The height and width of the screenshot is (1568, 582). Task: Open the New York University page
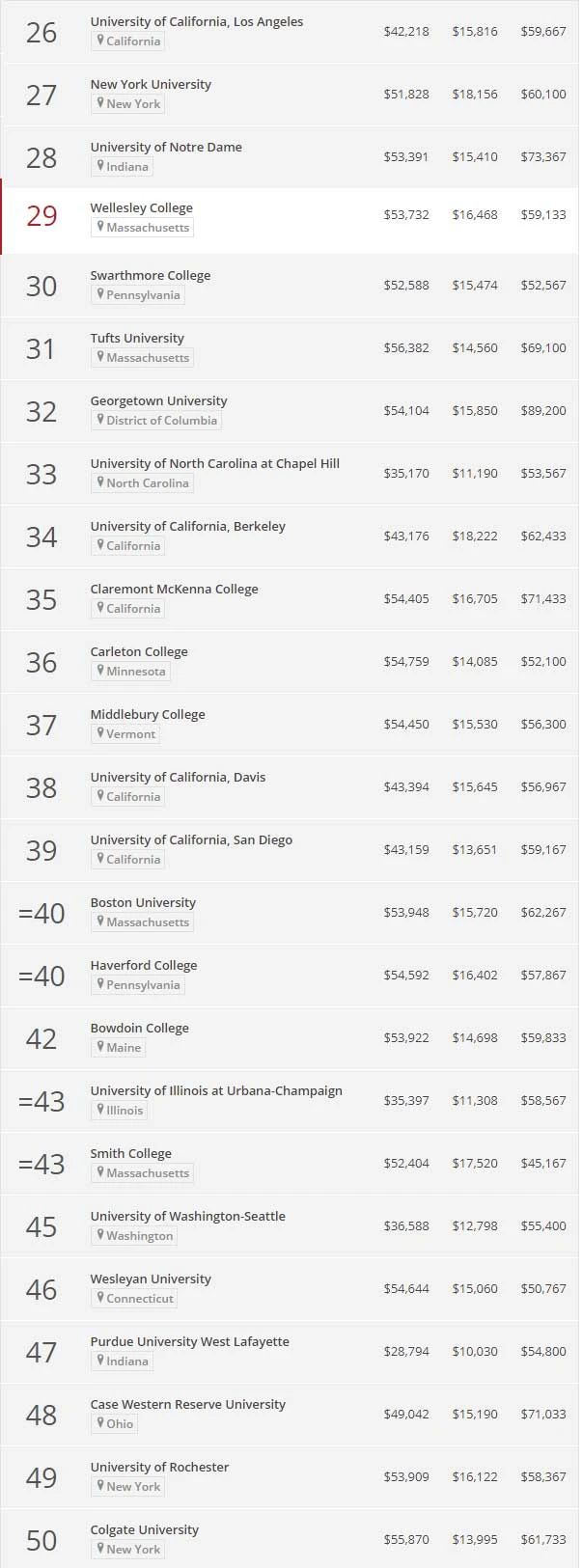151,84
